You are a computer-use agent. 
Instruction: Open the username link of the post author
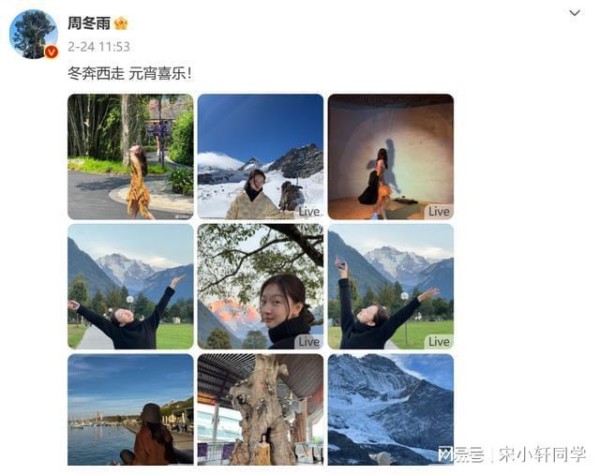click(x=88, y=23)
